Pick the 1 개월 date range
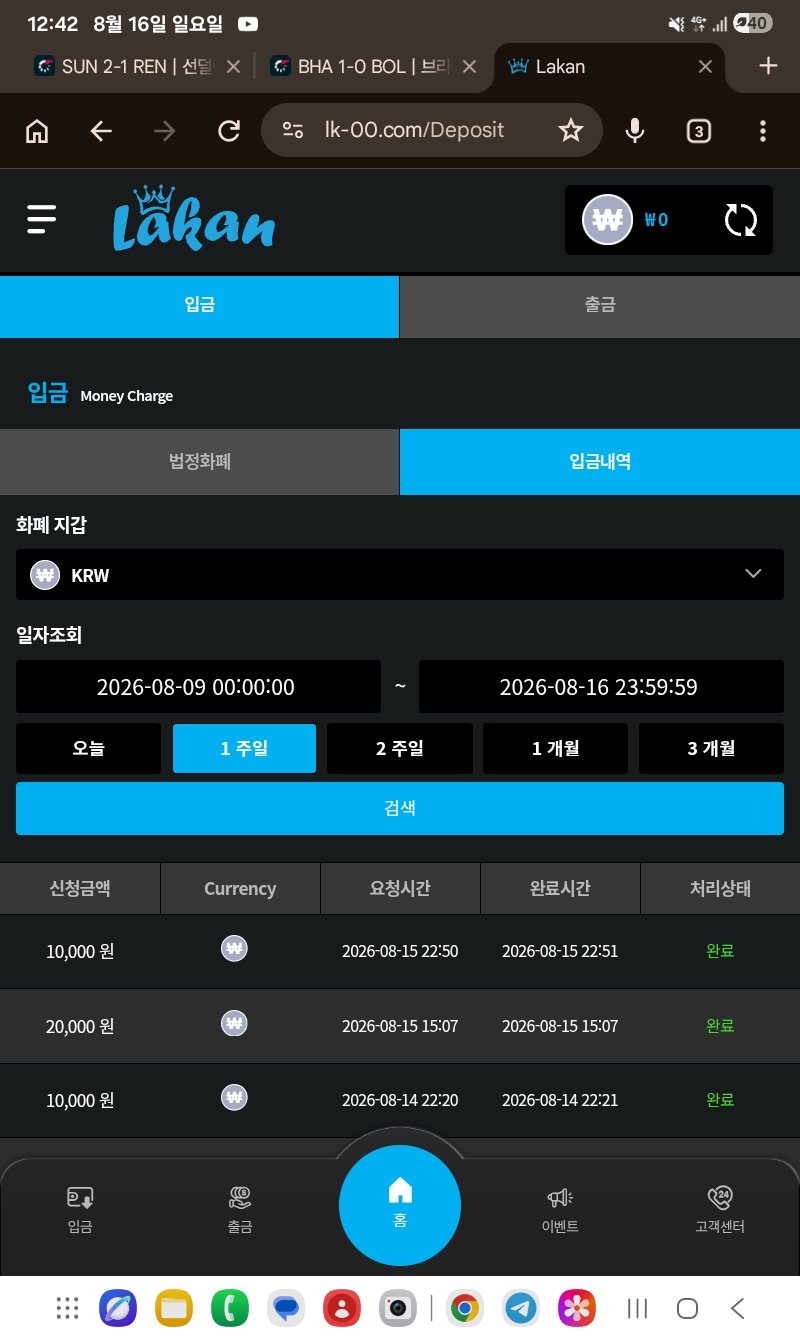800x1340 pixels. pyautogui.click(x=555, y=748)
